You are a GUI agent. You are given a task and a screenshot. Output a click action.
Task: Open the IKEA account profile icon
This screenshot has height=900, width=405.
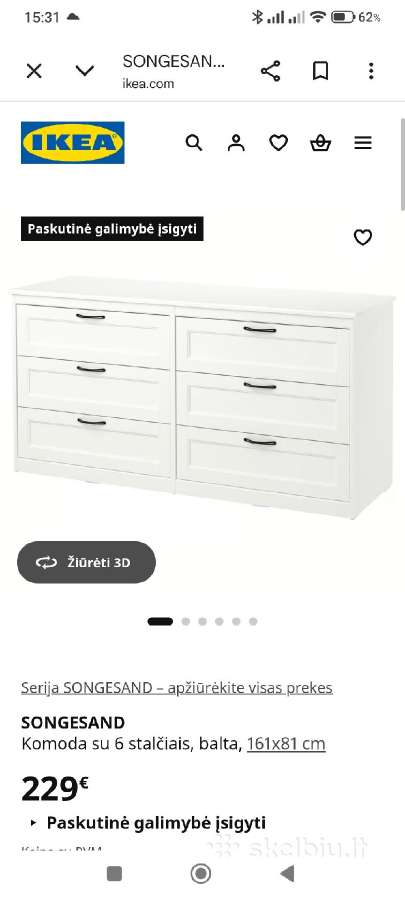[236, 143]
